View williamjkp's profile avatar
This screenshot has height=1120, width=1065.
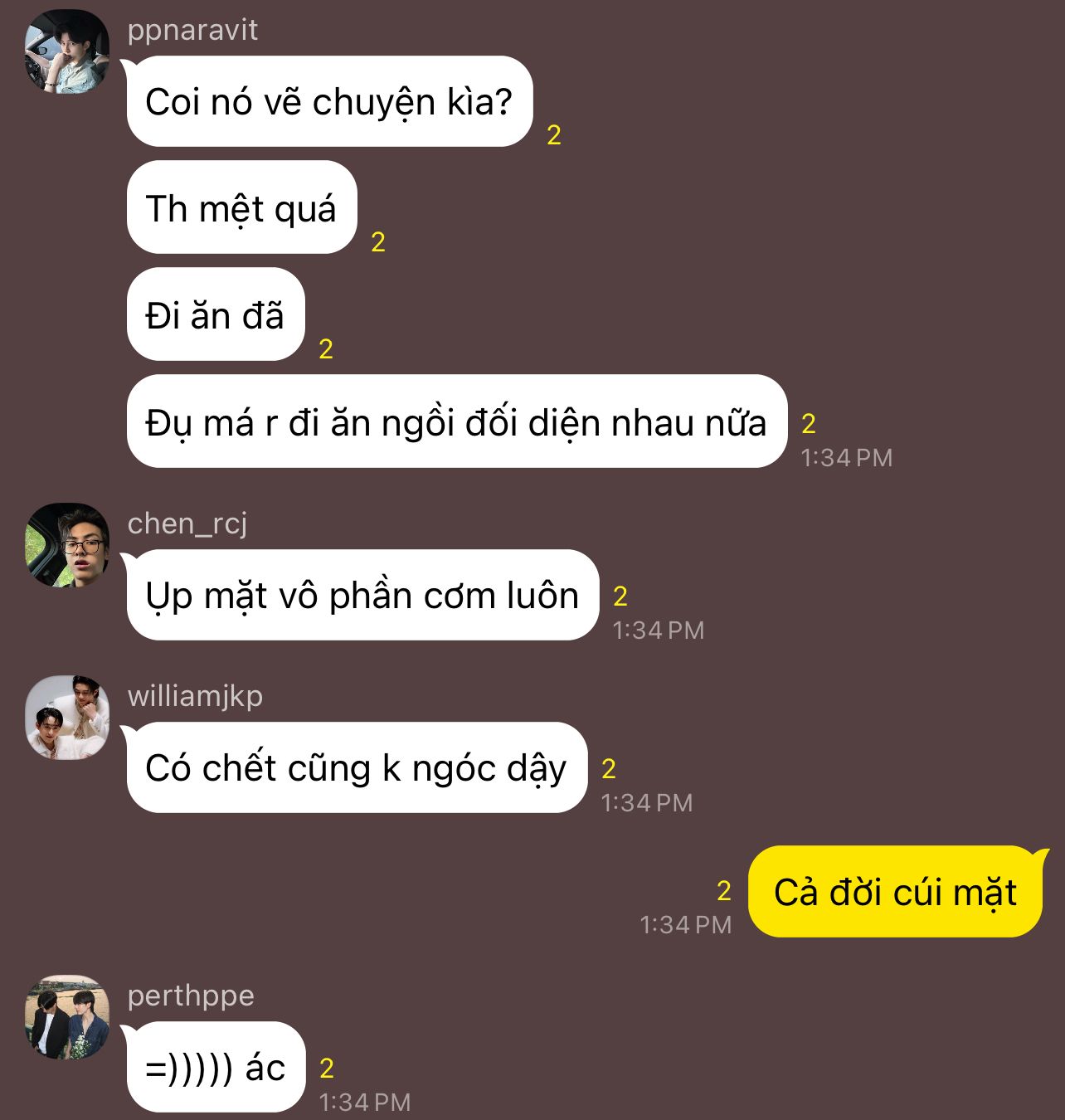tap(67, 718)
